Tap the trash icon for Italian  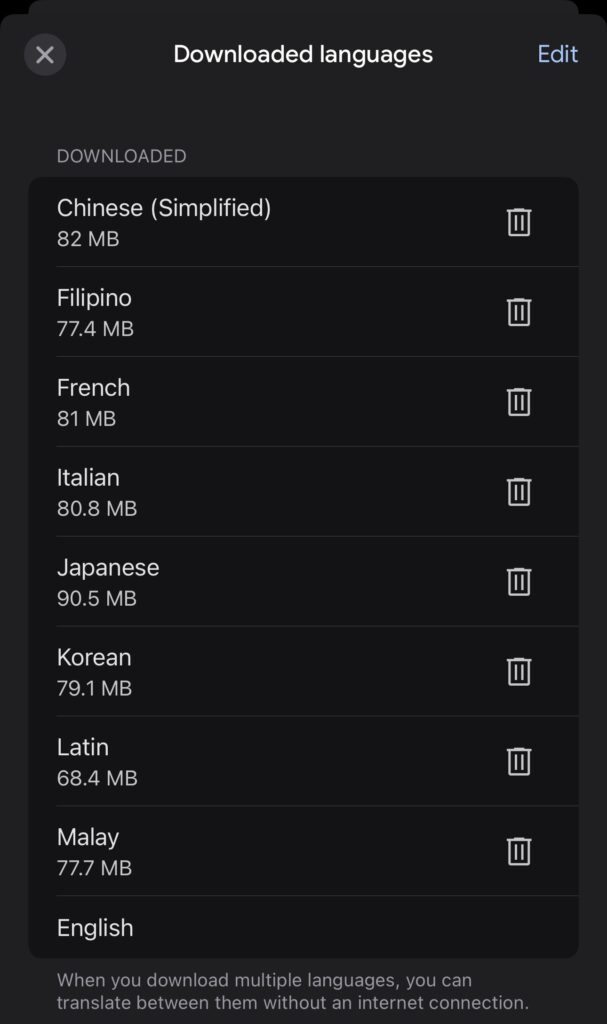click(x=518, y=492)
